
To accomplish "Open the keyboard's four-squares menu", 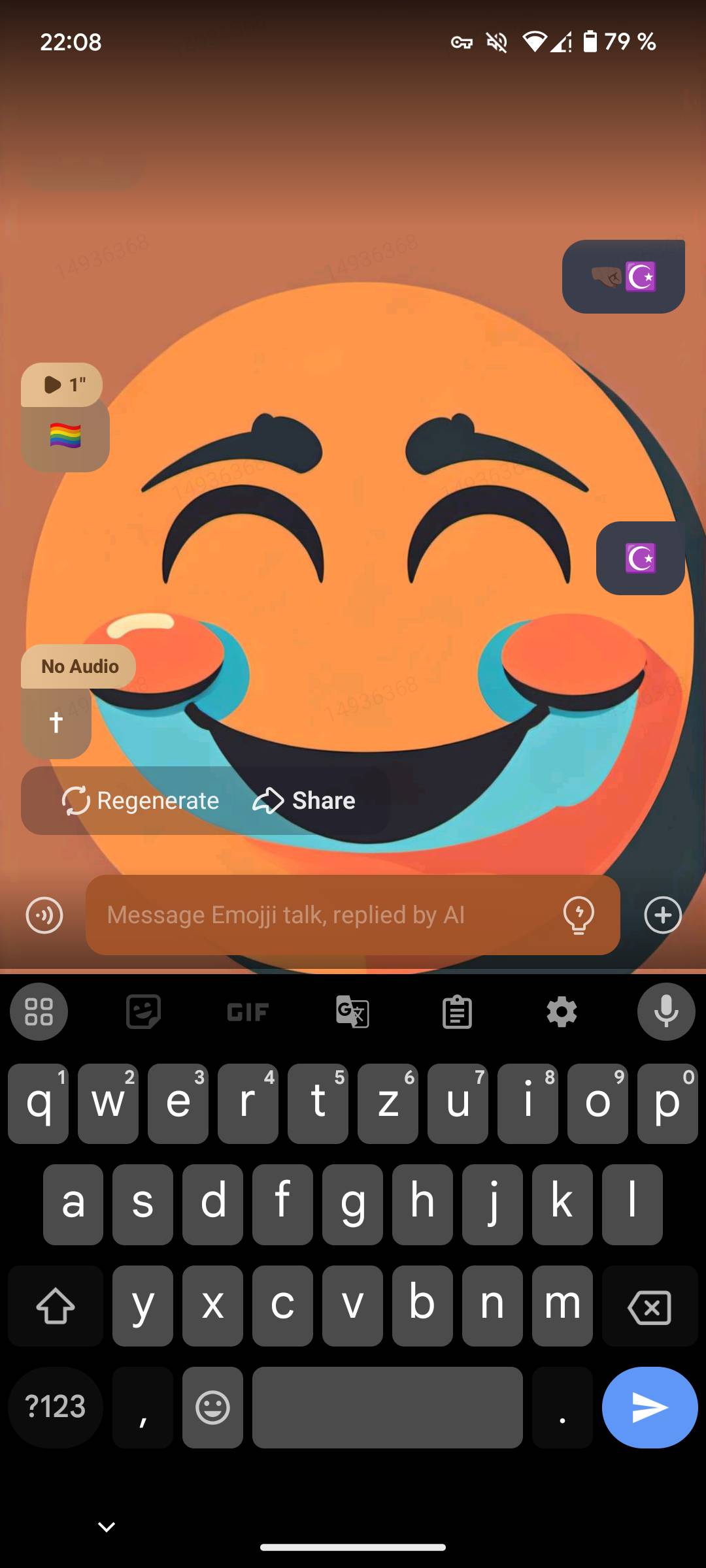I will (x=39, y=1012).
